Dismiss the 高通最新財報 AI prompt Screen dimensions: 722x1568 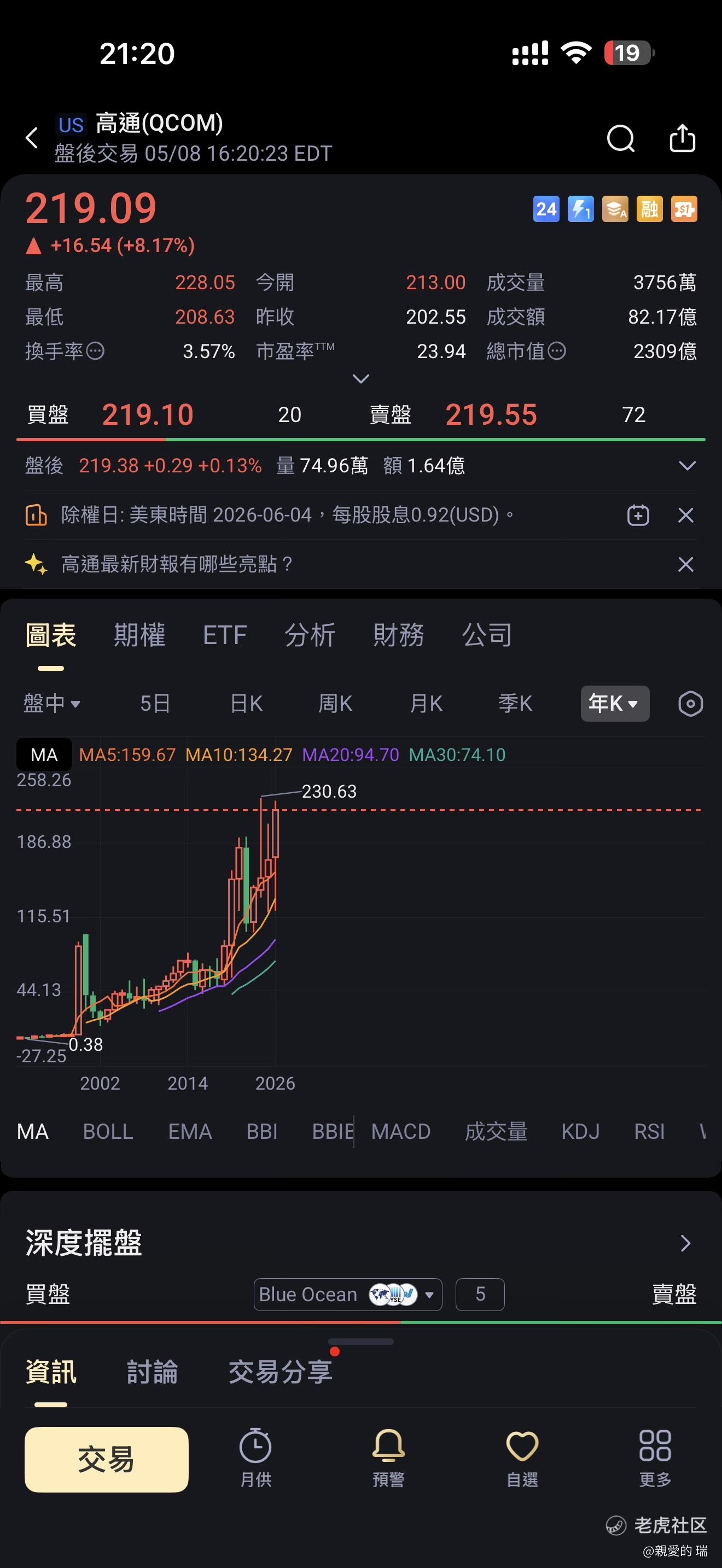point(686,564)
